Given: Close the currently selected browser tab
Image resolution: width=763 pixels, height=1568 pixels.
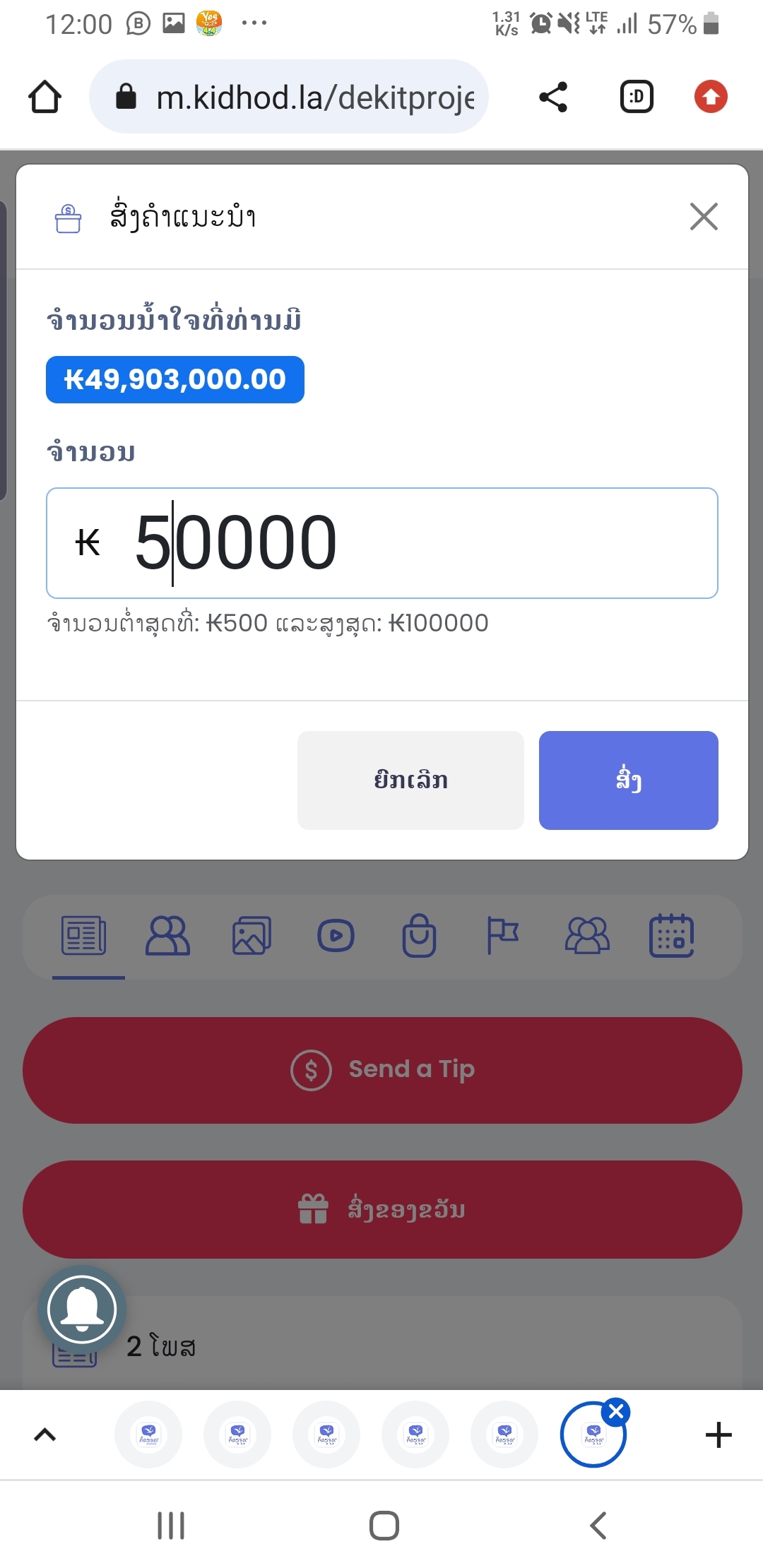Looking at the screenshot, I should [x=616, y=1411].
